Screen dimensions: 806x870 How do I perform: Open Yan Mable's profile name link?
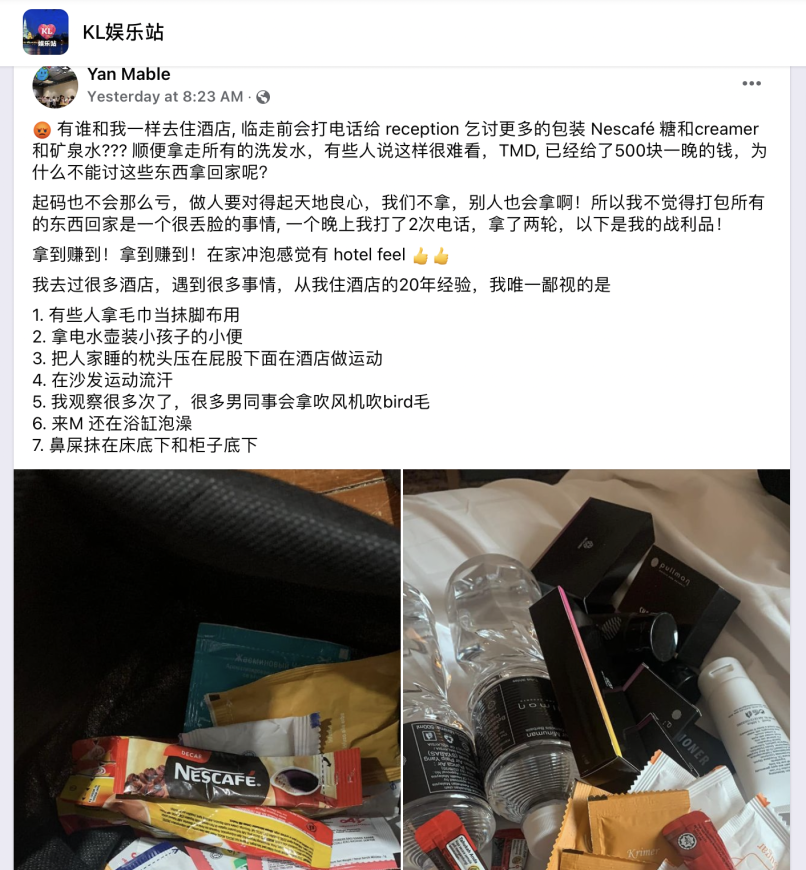point(129,74)
